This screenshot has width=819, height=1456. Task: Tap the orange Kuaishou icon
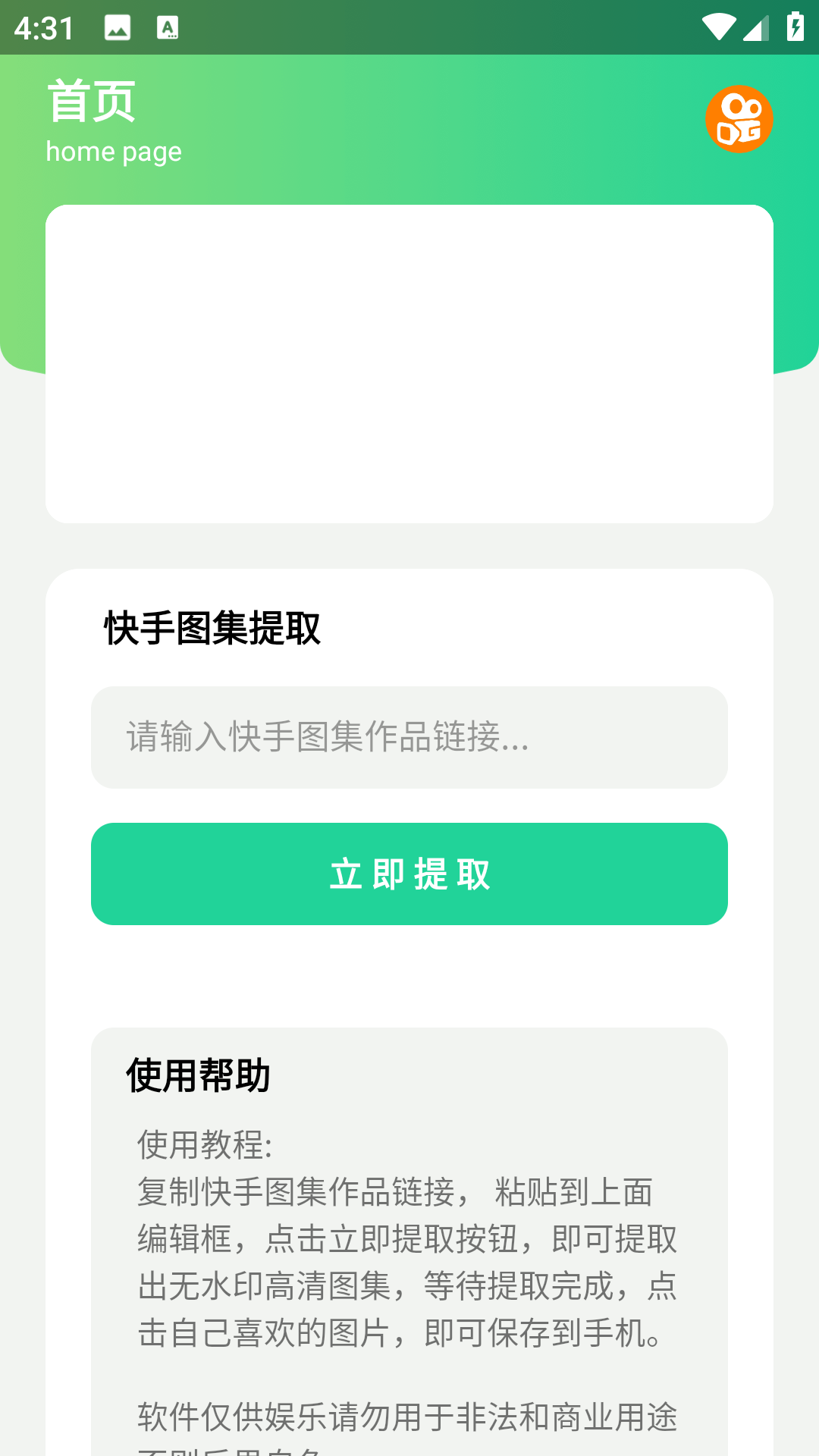coord(739,119)
